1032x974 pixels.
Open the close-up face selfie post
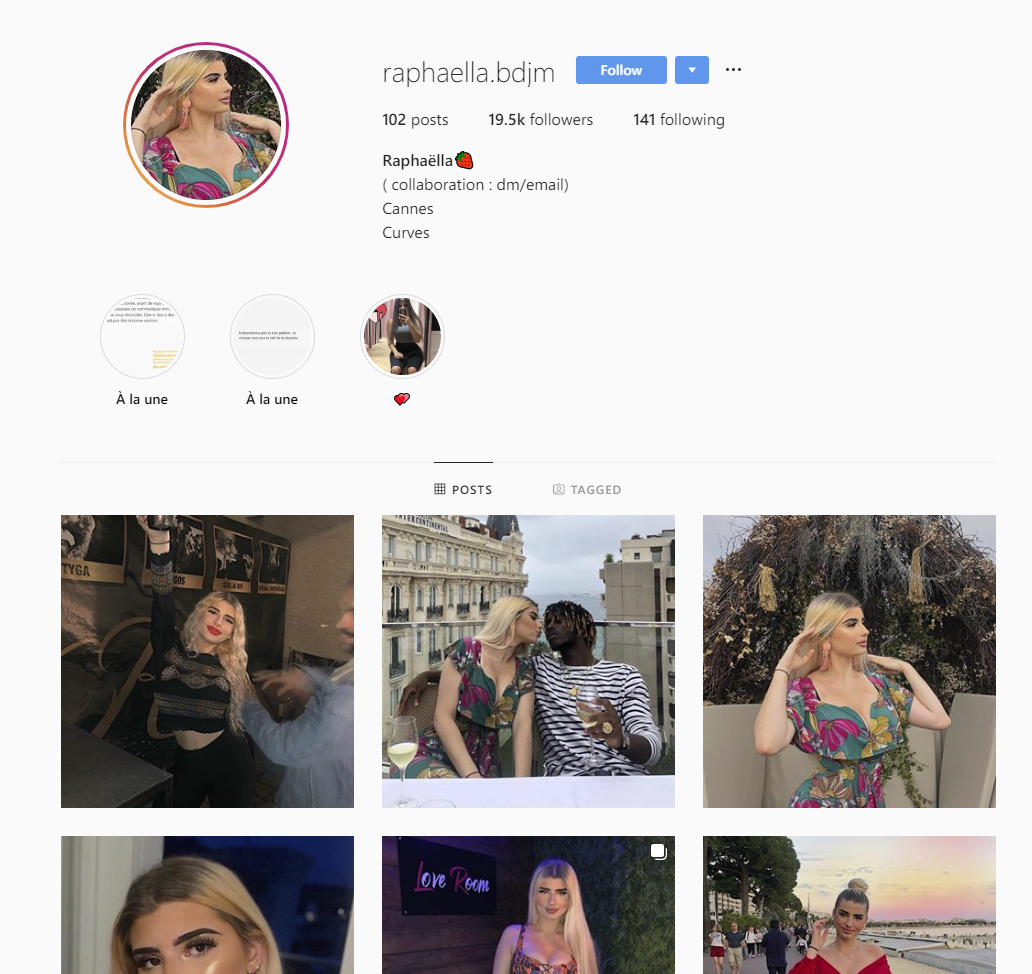click(x=207, y=905)
